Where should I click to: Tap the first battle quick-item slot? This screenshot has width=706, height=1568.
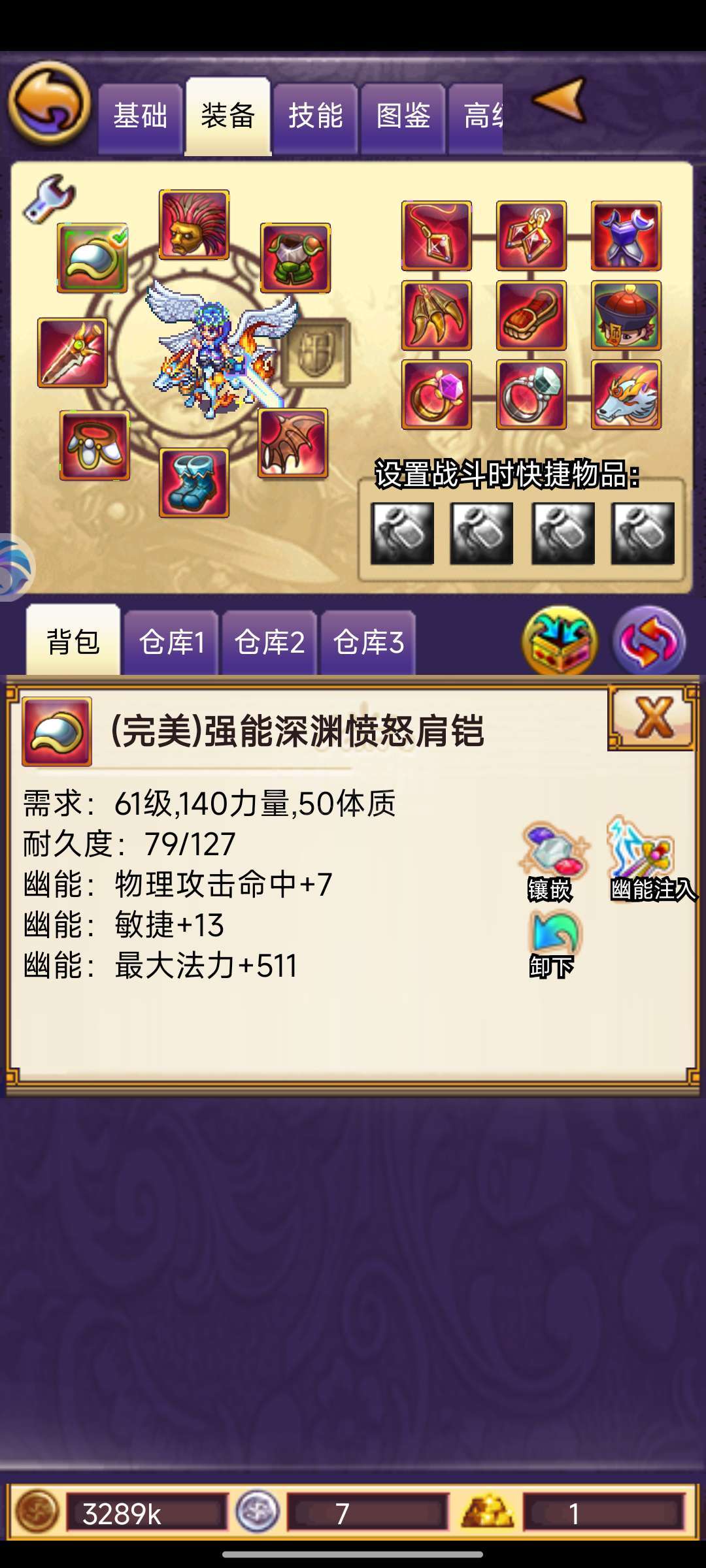pos(402,533)
